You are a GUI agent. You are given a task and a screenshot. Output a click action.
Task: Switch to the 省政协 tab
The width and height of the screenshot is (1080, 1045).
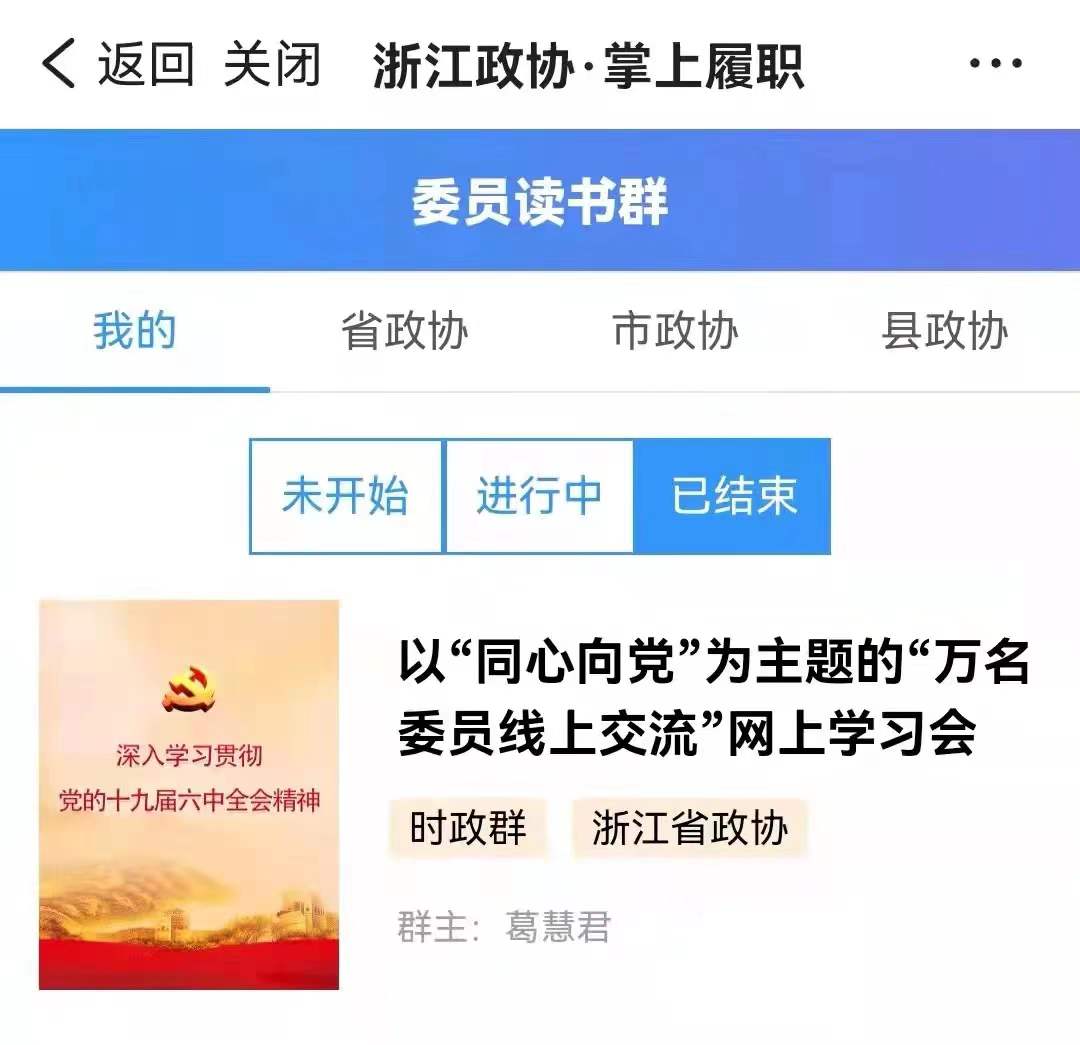404,331
